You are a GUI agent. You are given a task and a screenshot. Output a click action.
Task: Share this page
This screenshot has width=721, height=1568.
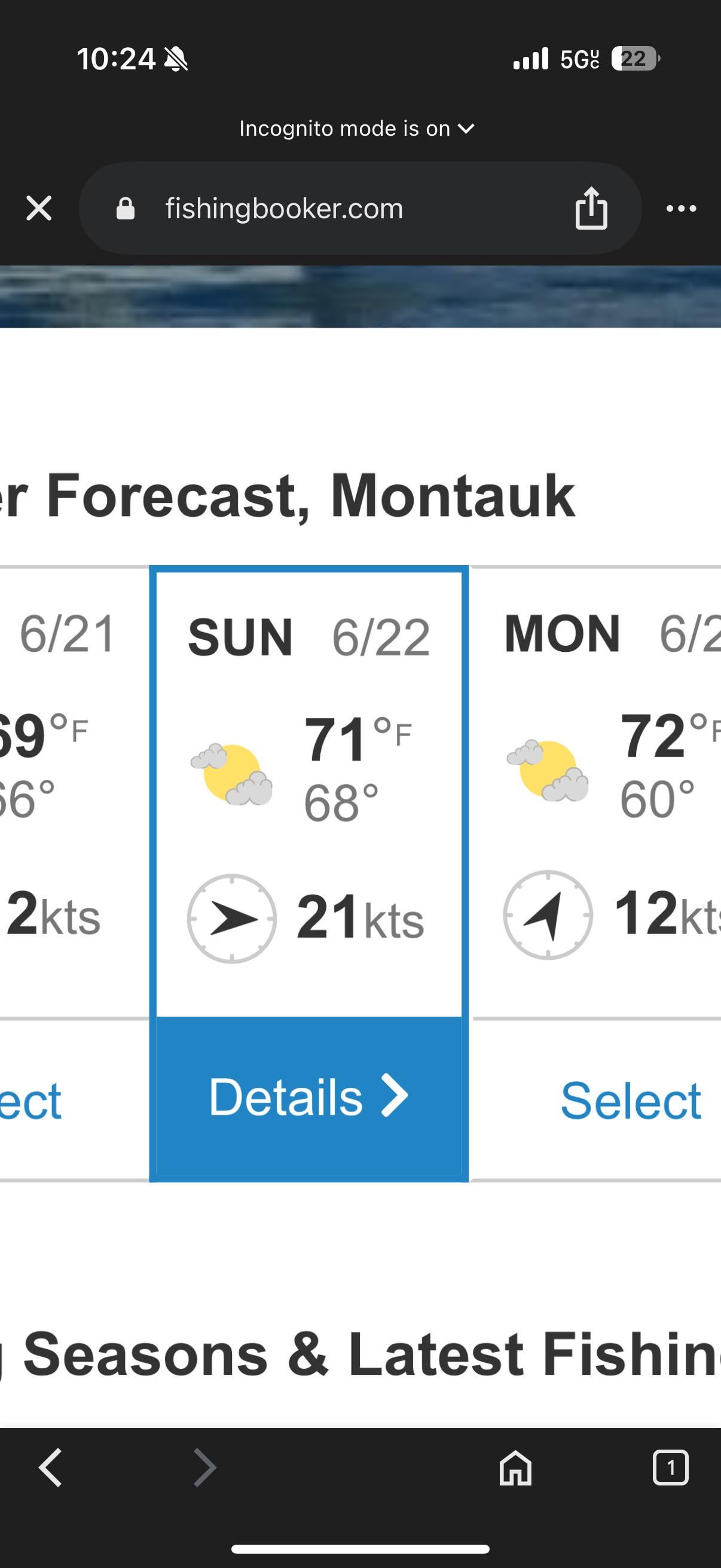coord(591,208)
